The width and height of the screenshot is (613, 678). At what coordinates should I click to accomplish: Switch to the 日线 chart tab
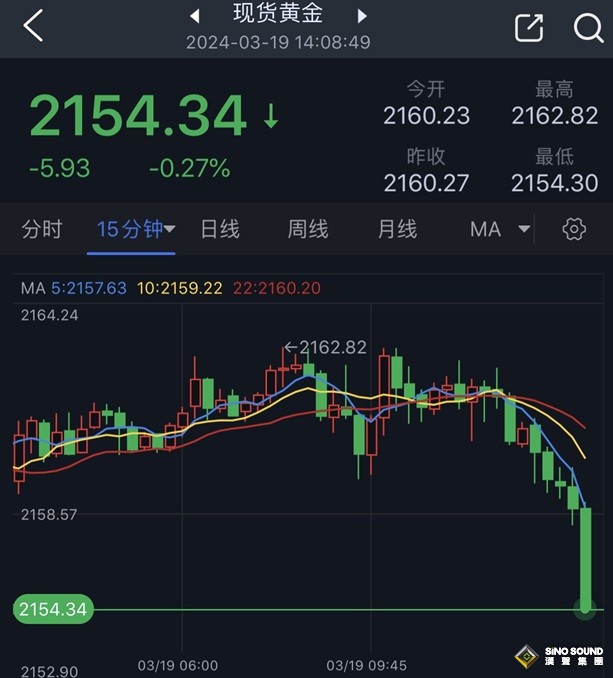click(x=219, y=229)
